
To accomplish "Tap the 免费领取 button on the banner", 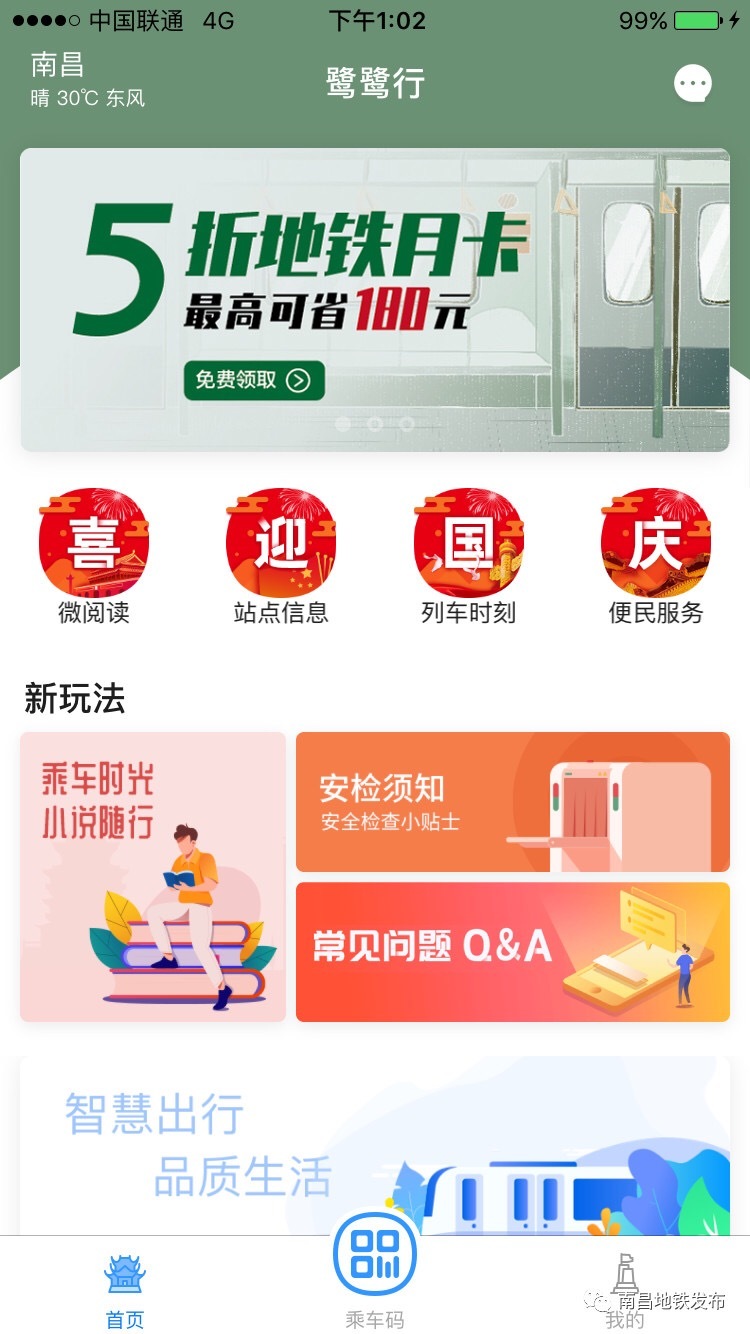I will (254, 380).
